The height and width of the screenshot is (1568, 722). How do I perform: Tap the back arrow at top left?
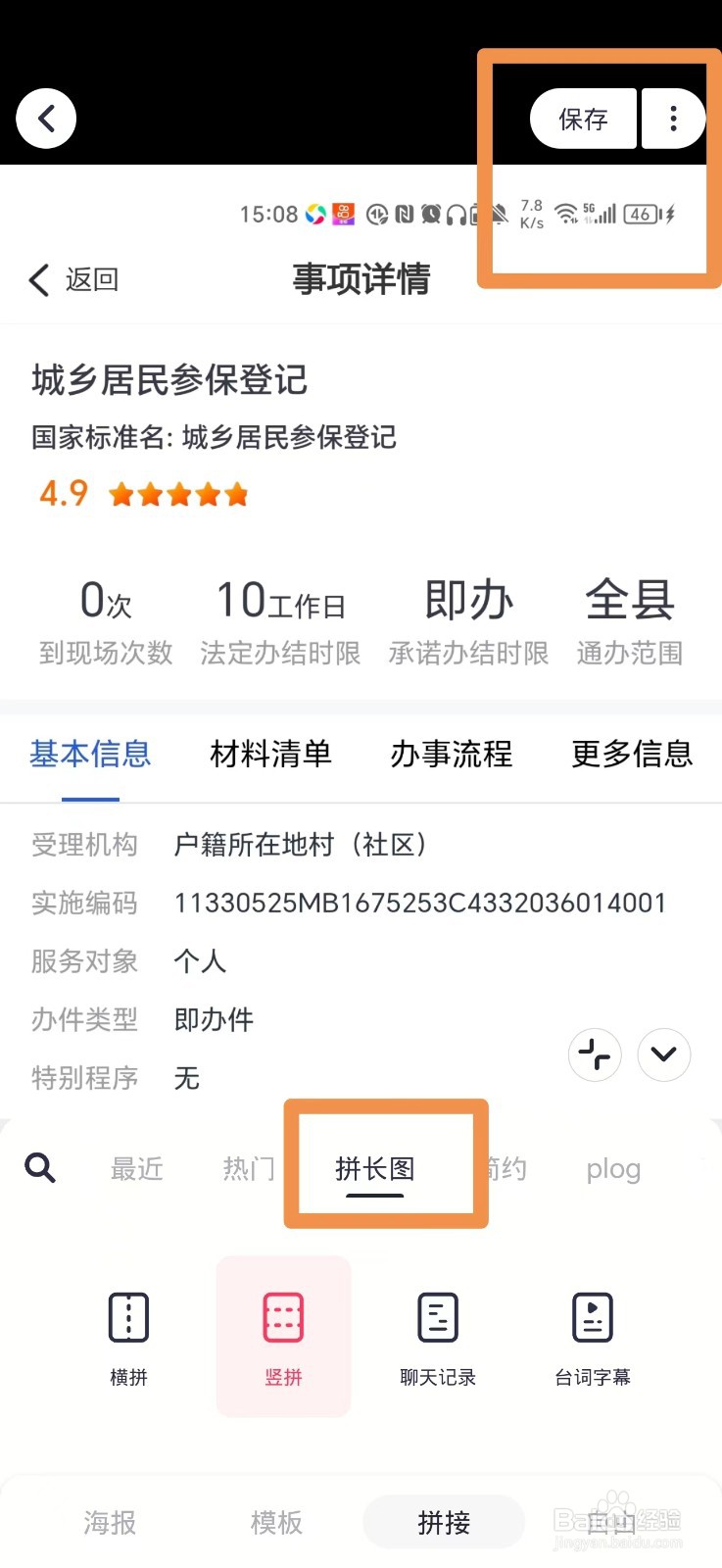click(x=45, y=118)
